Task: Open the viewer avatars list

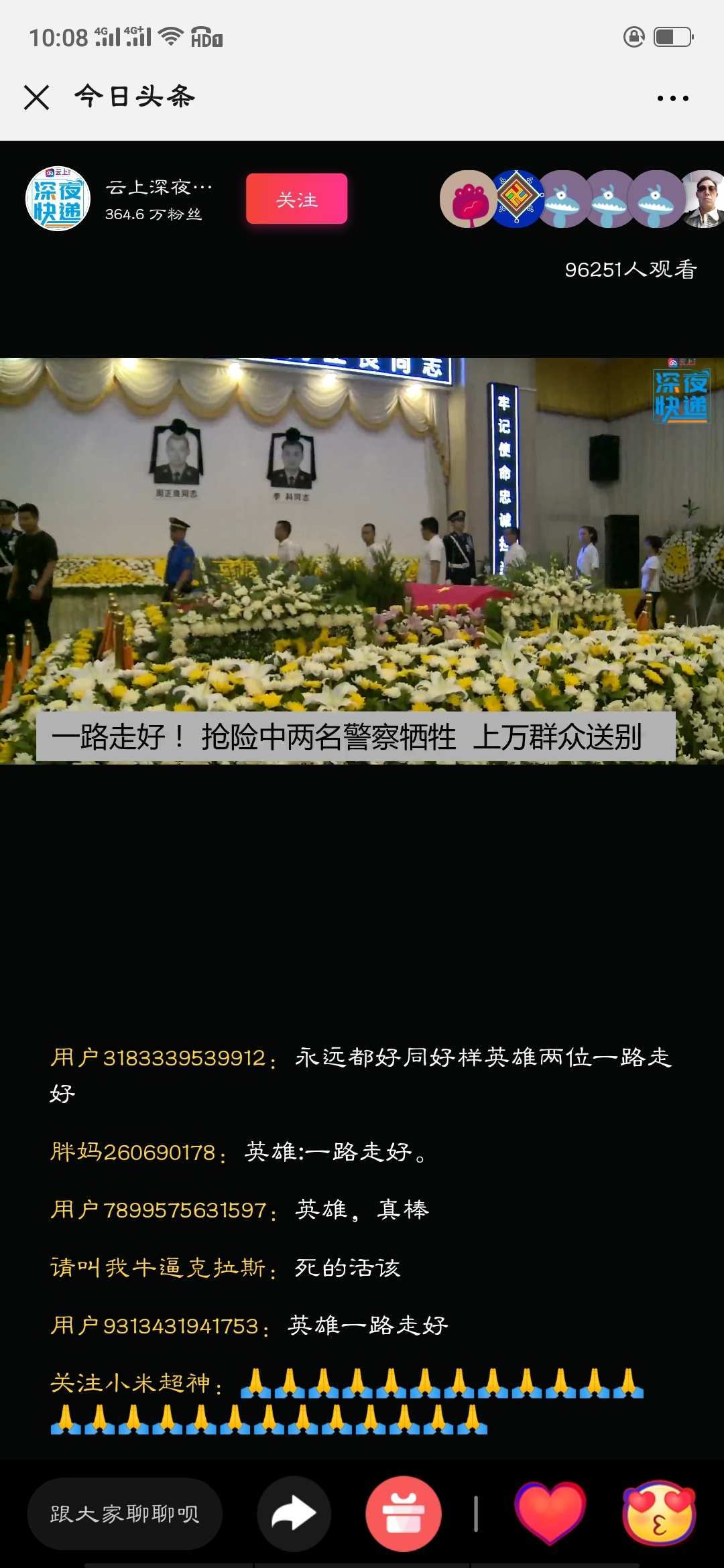Action: pos(582,199)
